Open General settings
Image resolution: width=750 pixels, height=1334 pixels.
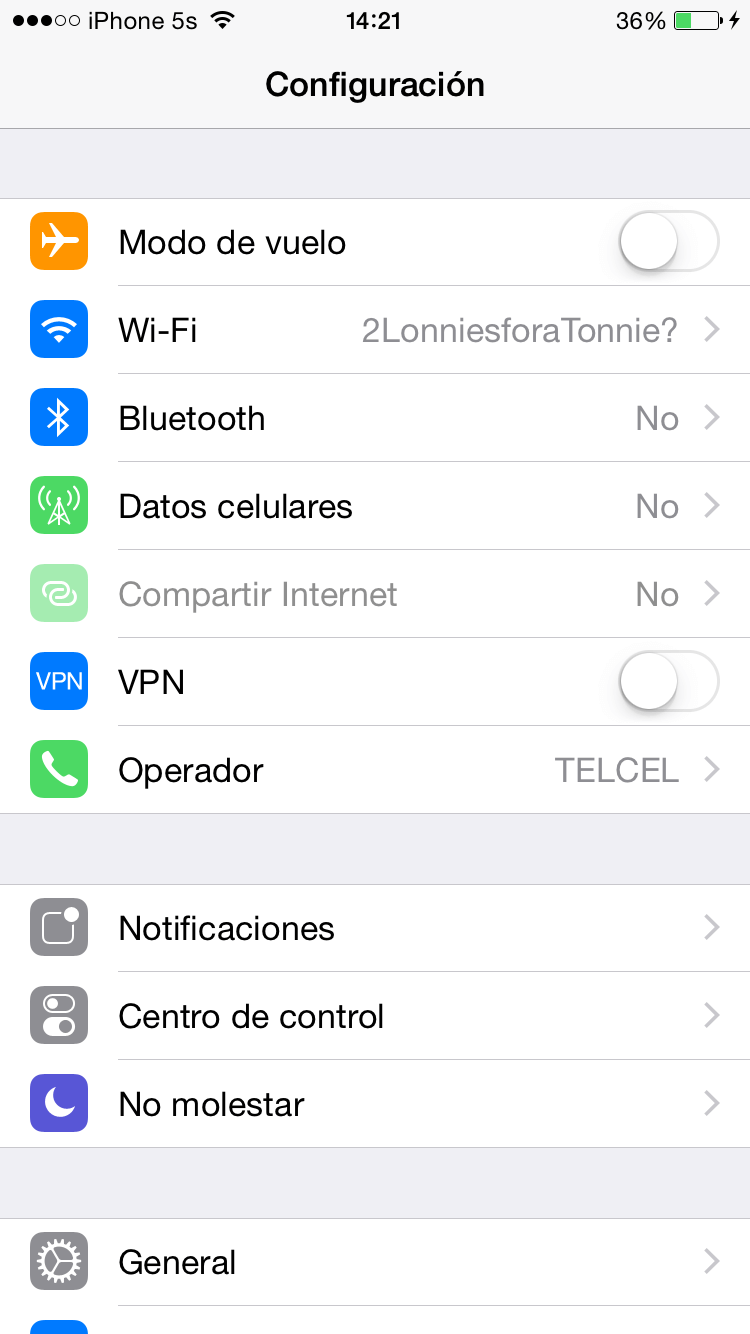point(375,1262)
